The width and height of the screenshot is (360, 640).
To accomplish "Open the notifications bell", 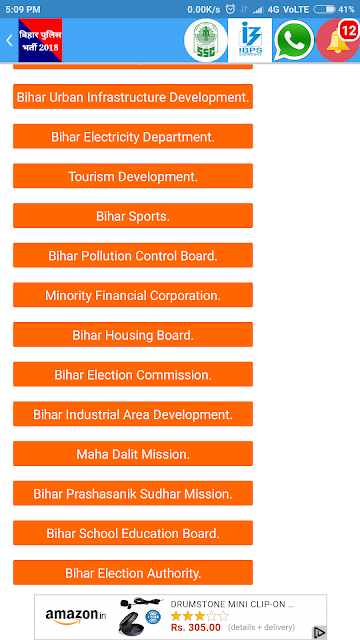I will (x=338, y=40).
